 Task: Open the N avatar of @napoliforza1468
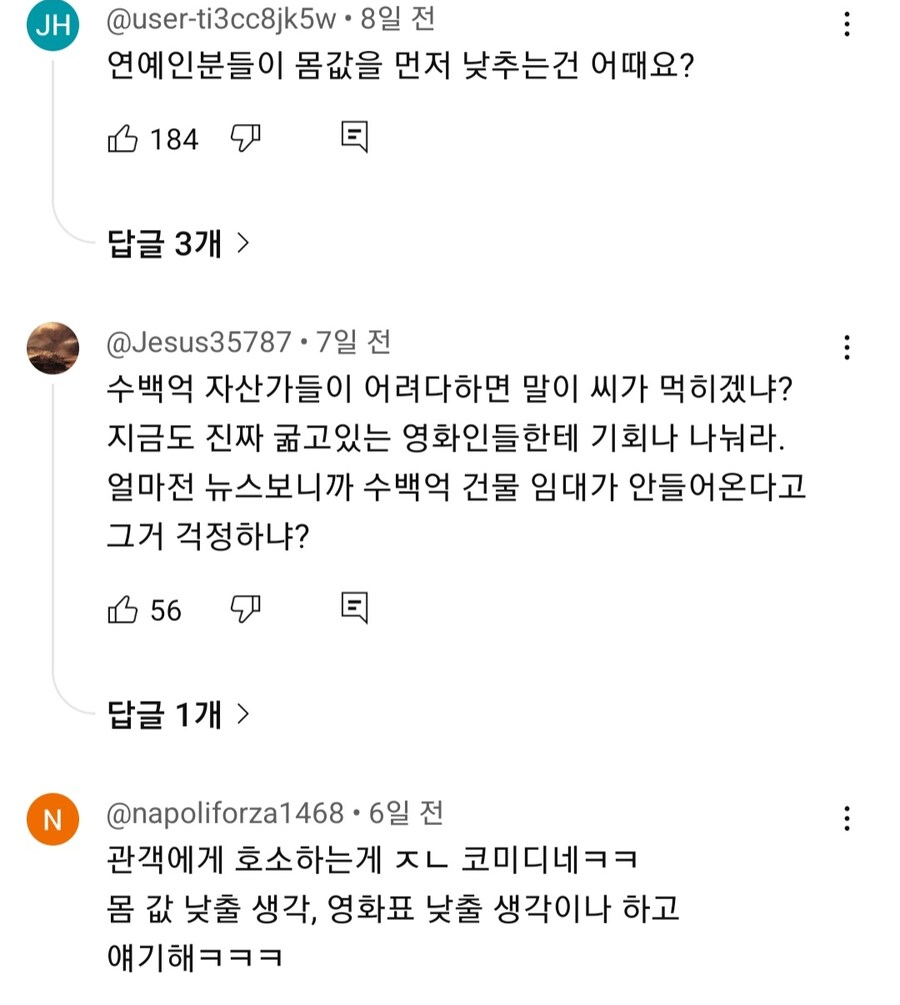[x=52, y=819]
